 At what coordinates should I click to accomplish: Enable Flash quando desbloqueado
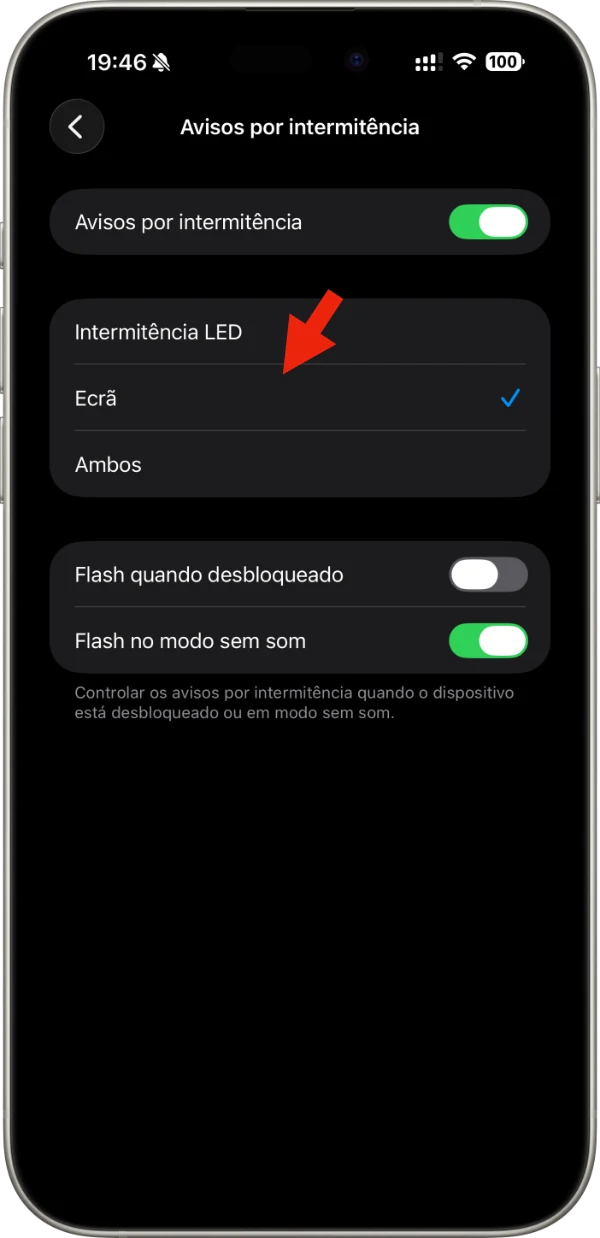[x=487, y=575]
